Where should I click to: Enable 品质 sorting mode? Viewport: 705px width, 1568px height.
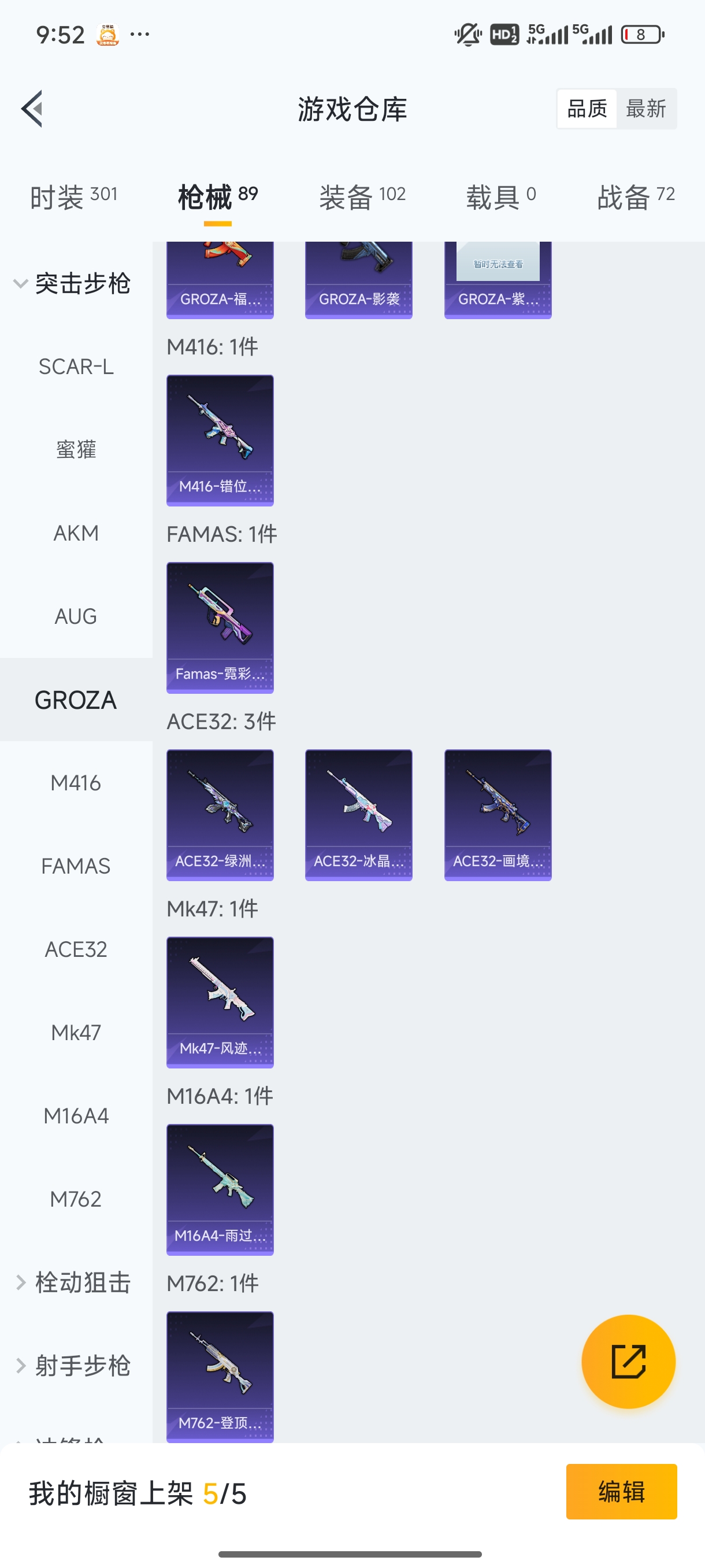point(586,108)
